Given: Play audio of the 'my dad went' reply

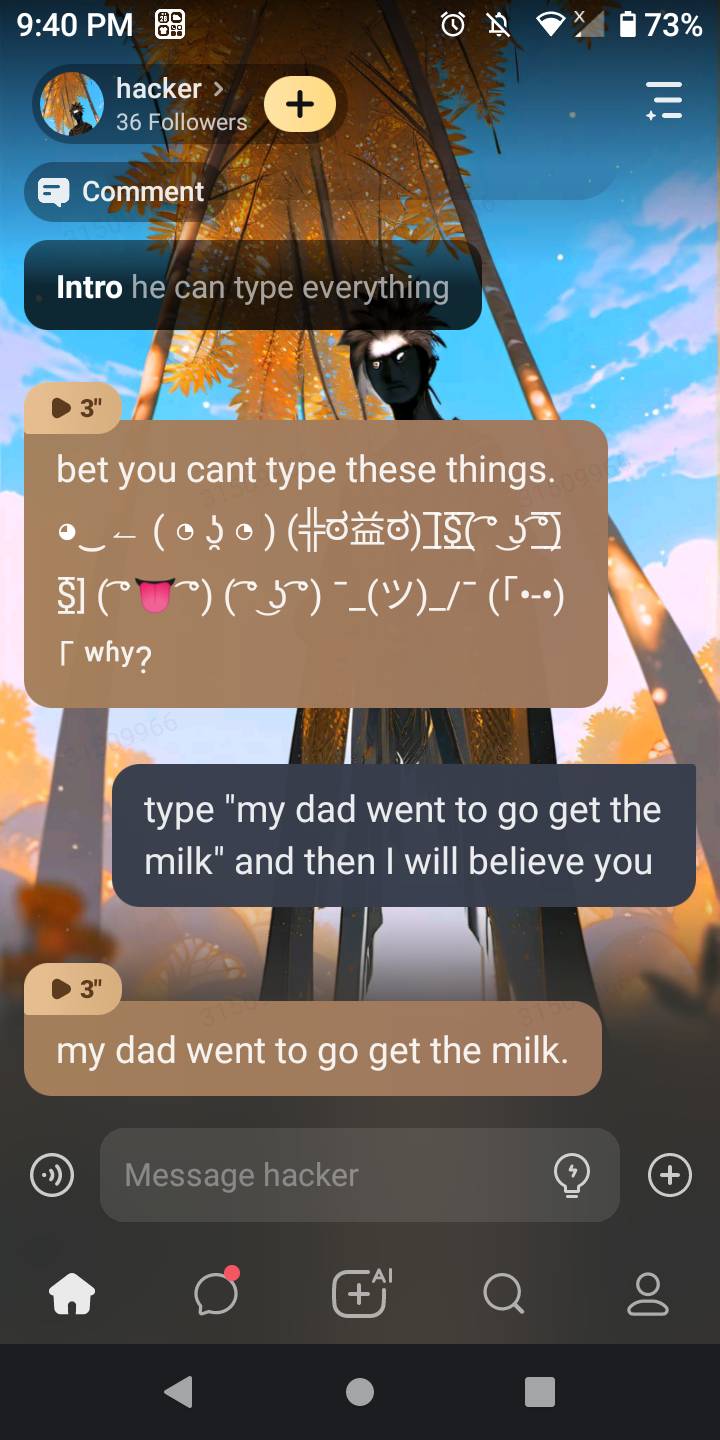Looking at the screenshot, I should 74,989.
